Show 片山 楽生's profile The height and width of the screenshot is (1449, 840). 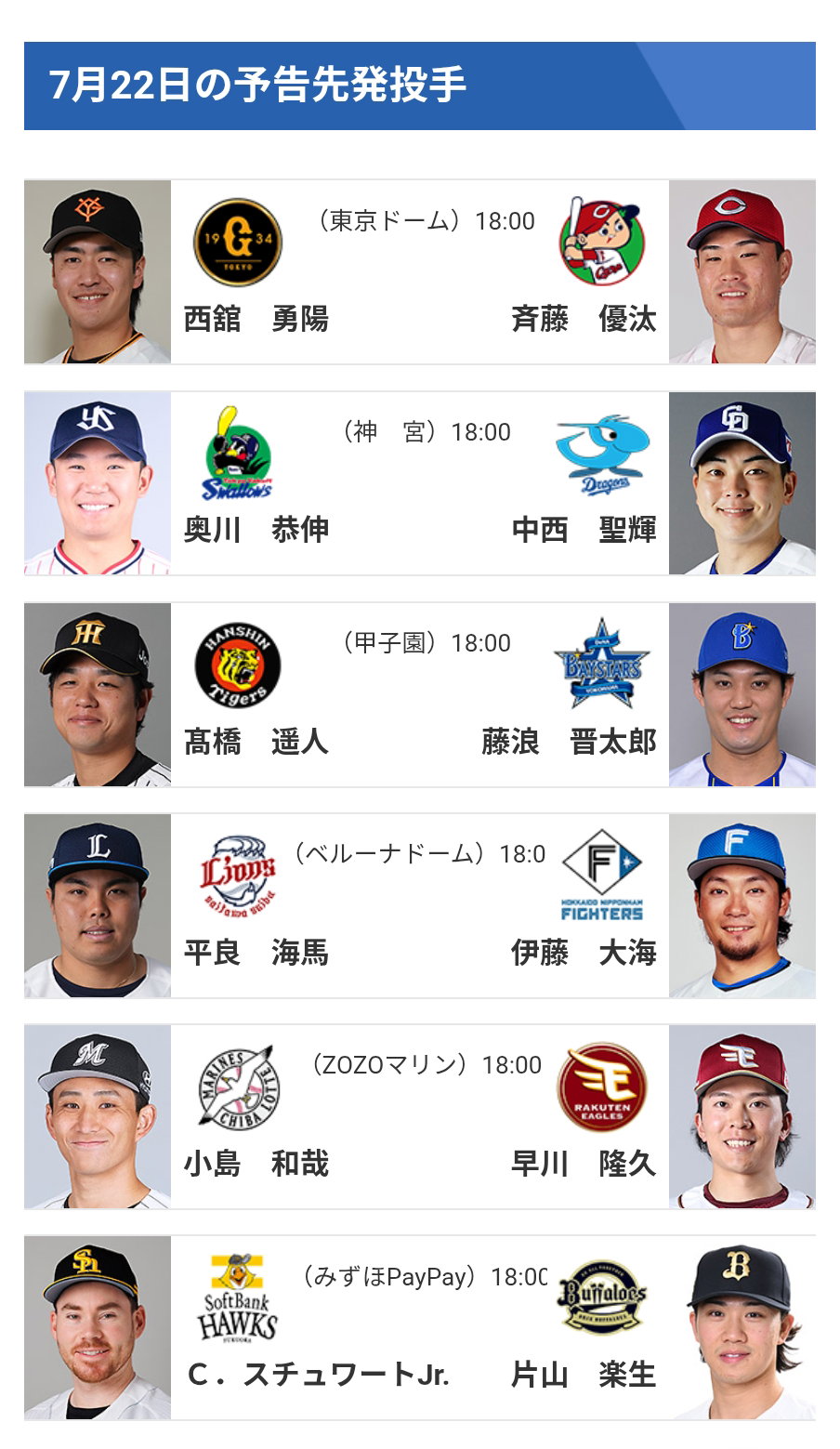[584, 1375]
